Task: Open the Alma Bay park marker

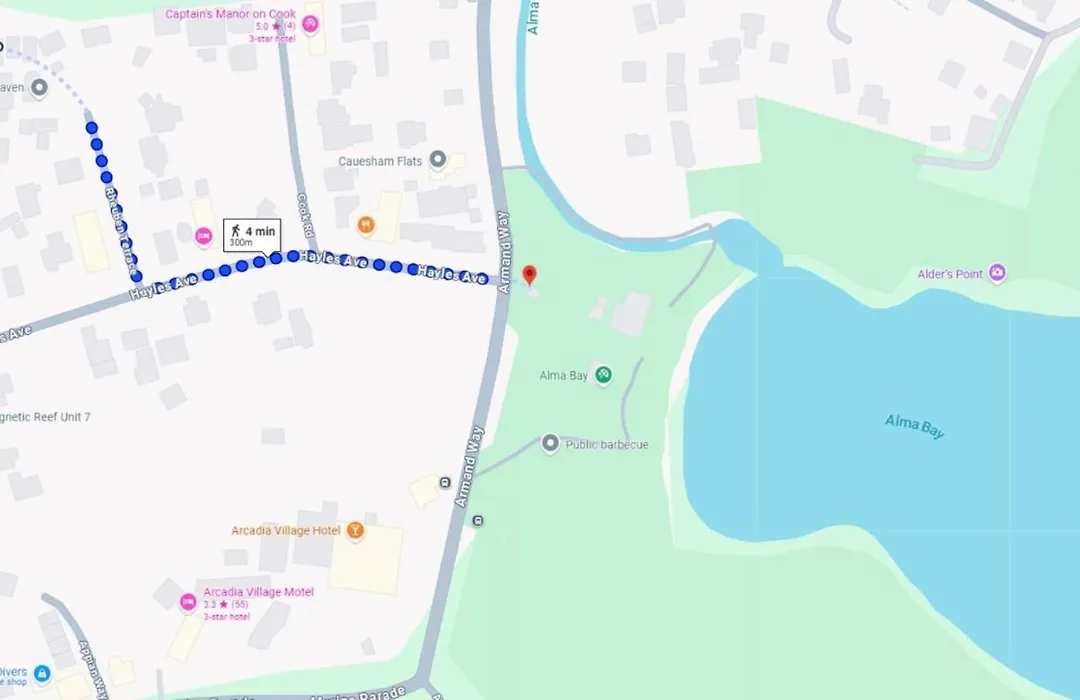Action: pyautogui.click(x=603, y=375)
